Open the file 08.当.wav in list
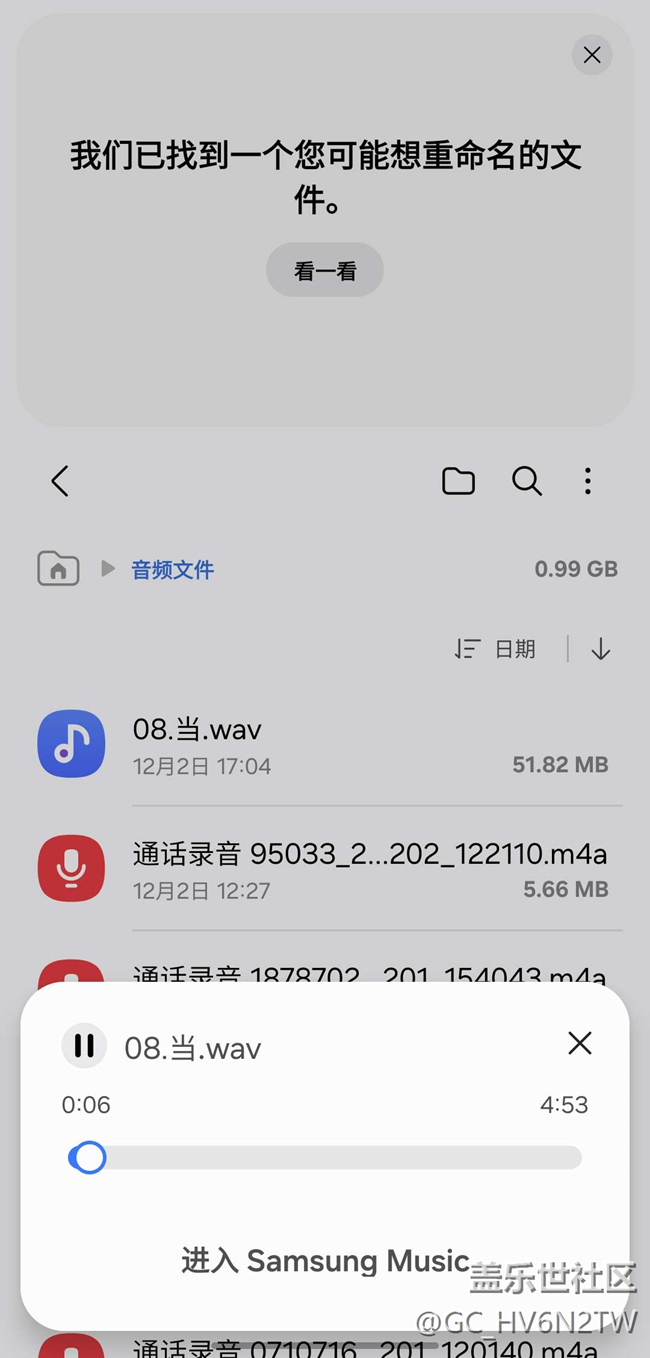 point(325,745)
